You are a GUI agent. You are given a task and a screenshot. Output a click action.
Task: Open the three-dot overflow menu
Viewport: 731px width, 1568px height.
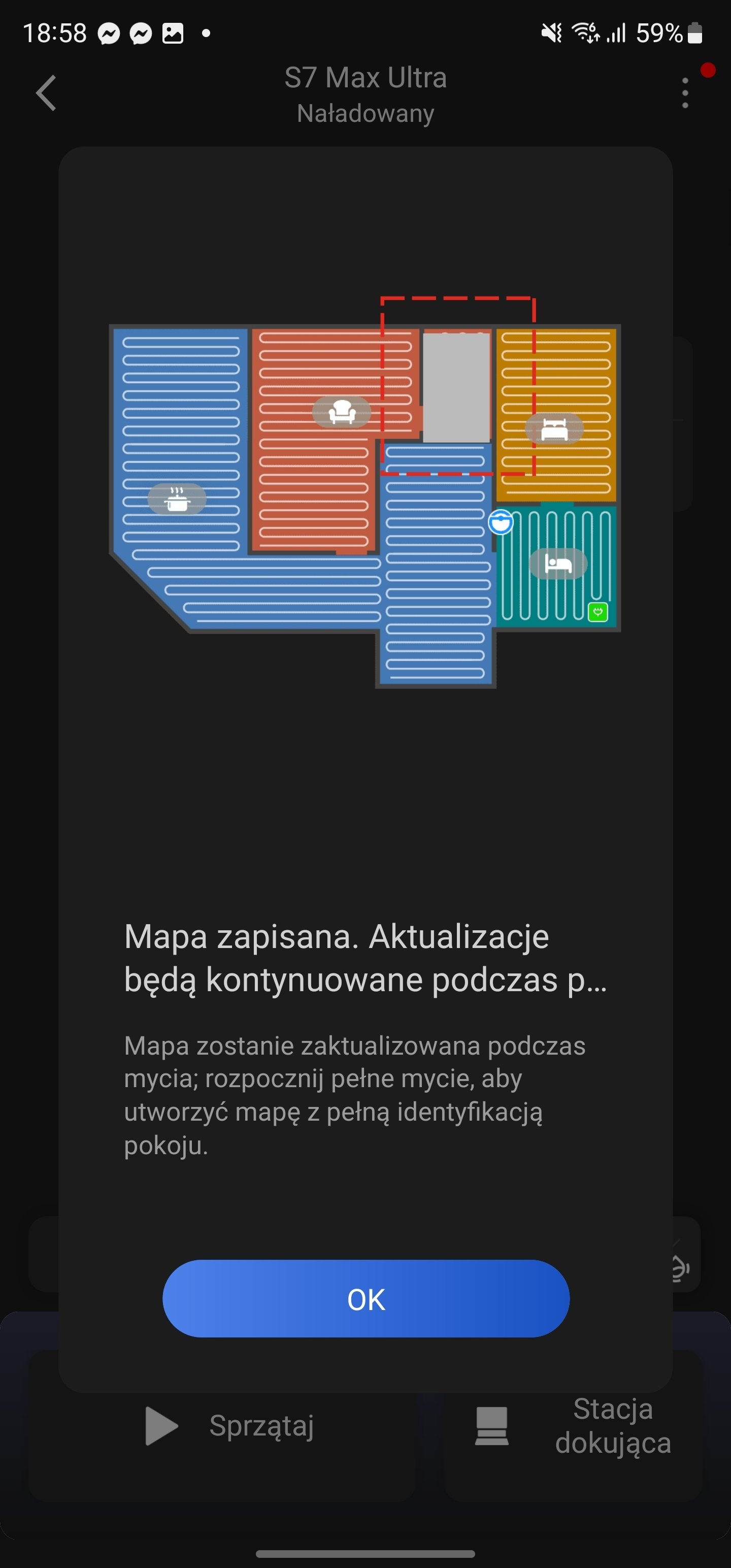tap(685, 93)
